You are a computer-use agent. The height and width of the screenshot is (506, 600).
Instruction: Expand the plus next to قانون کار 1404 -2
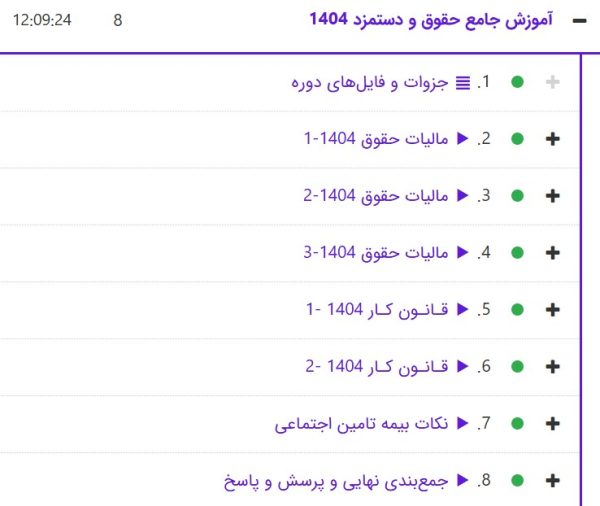tap(552, 367)
